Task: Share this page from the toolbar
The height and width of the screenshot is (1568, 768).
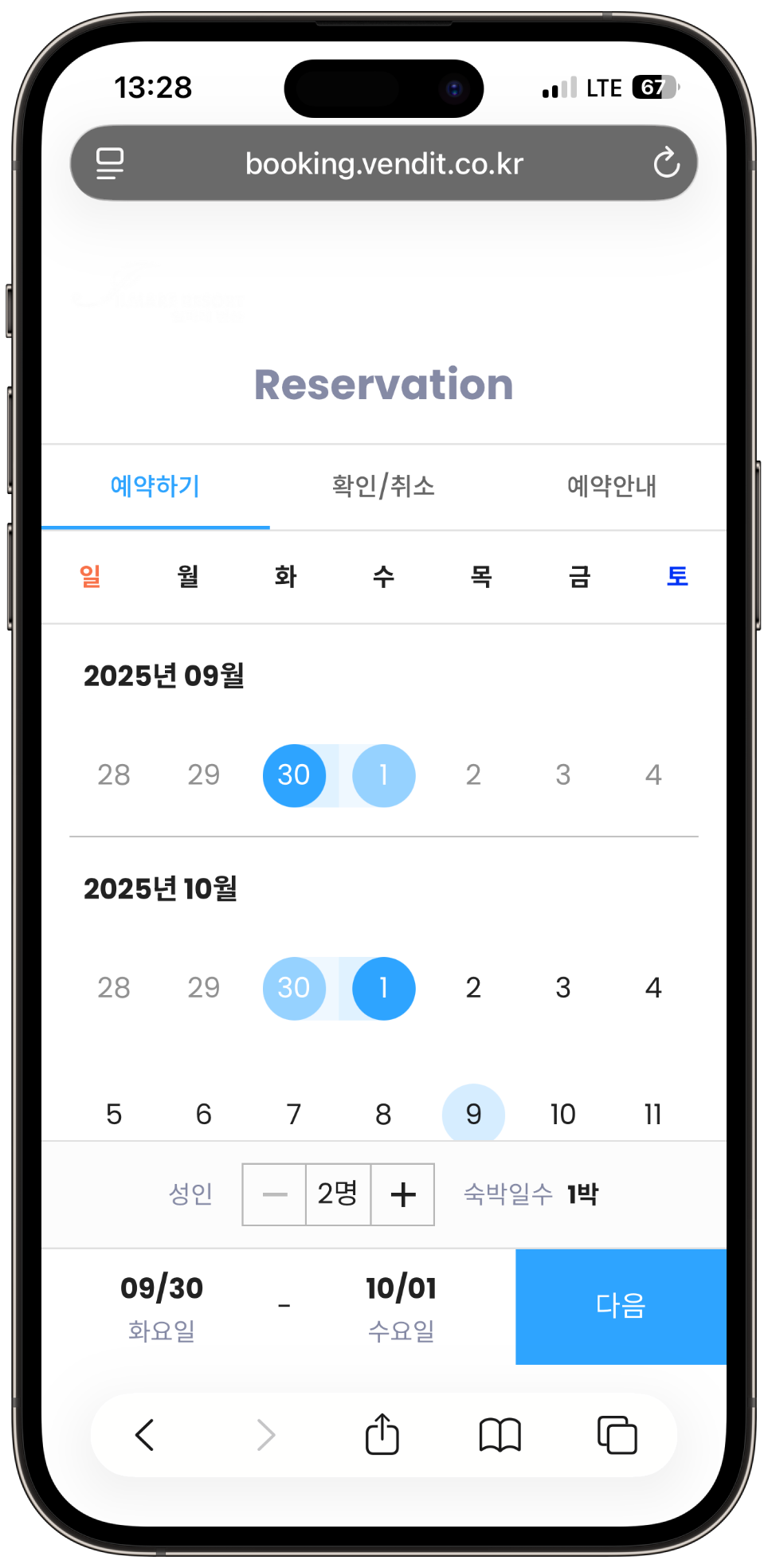Action: click(382, 1435)
